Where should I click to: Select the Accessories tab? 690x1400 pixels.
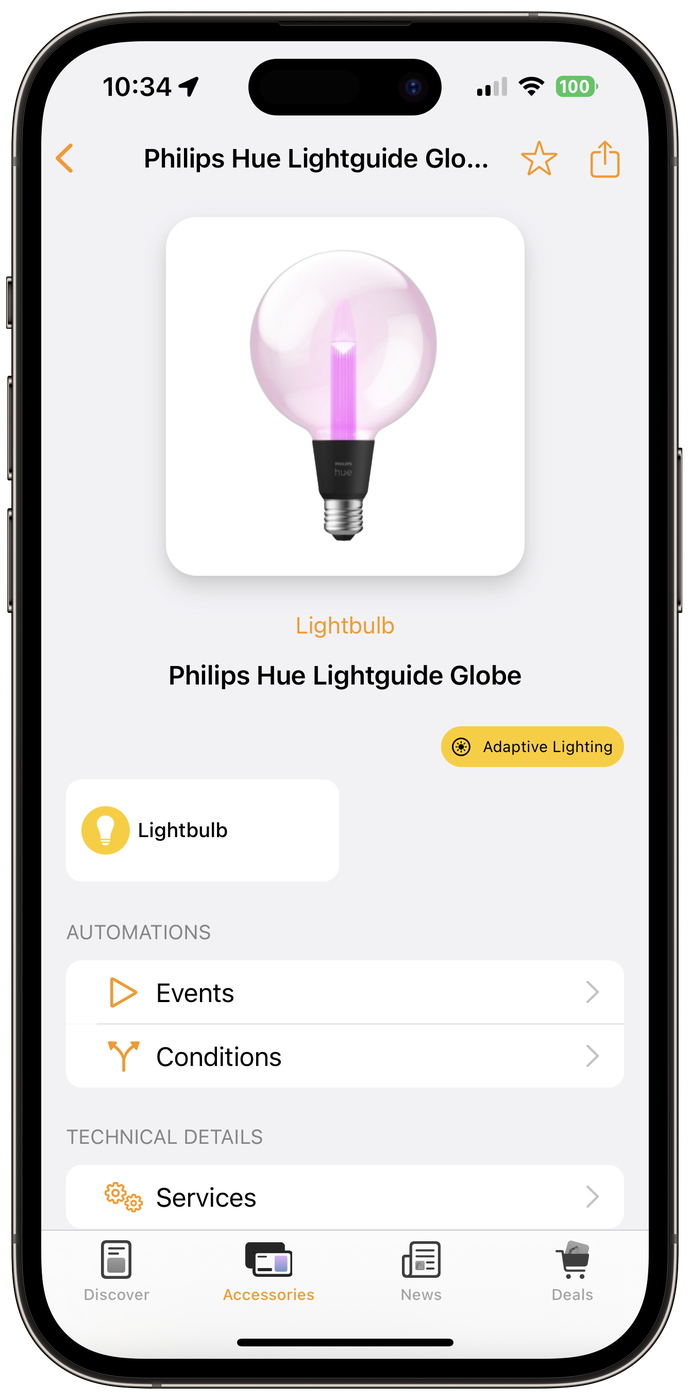[268, 1271]
